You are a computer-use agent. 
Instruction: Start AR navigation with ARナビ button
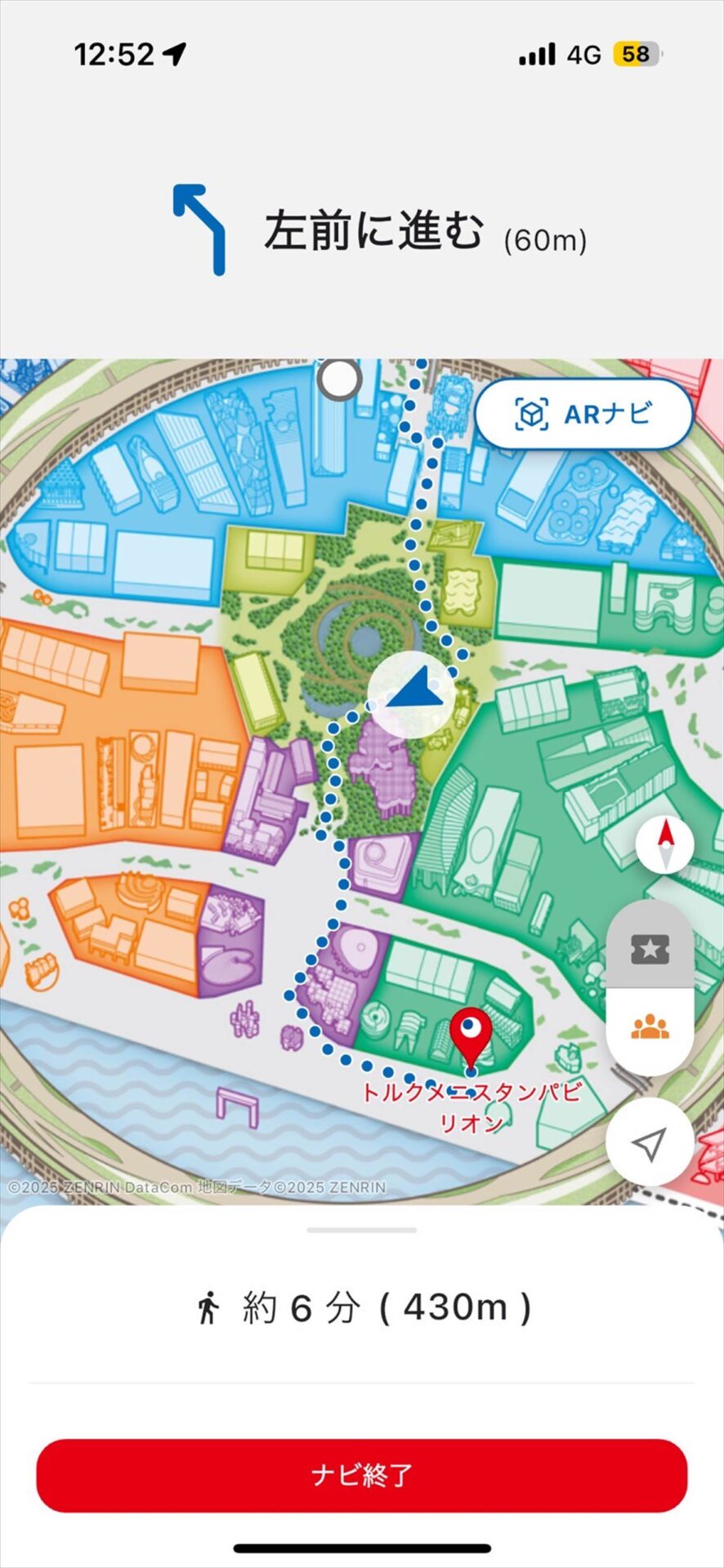(x=583, y=414)
